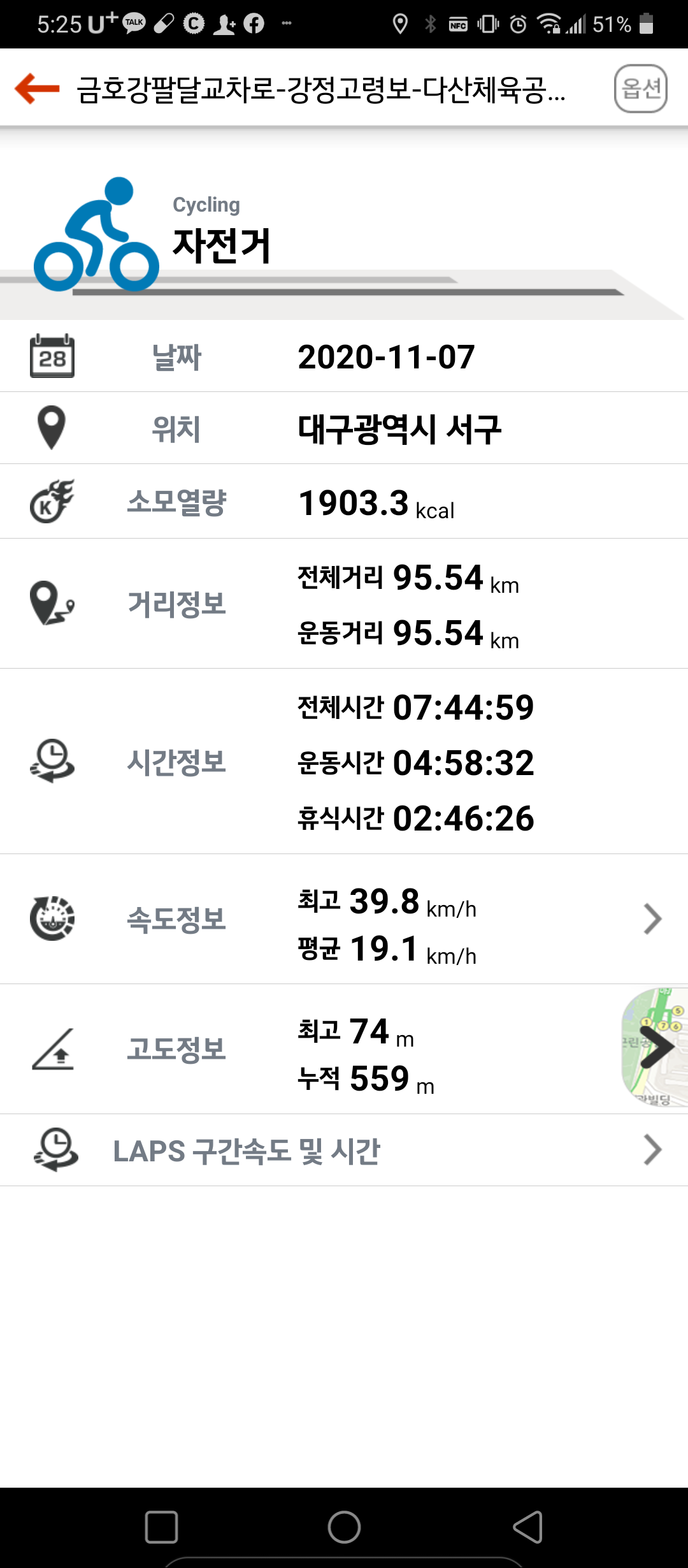
Task: Open LAPS 구간속도 및 시간
Action: pos(344,1151)
